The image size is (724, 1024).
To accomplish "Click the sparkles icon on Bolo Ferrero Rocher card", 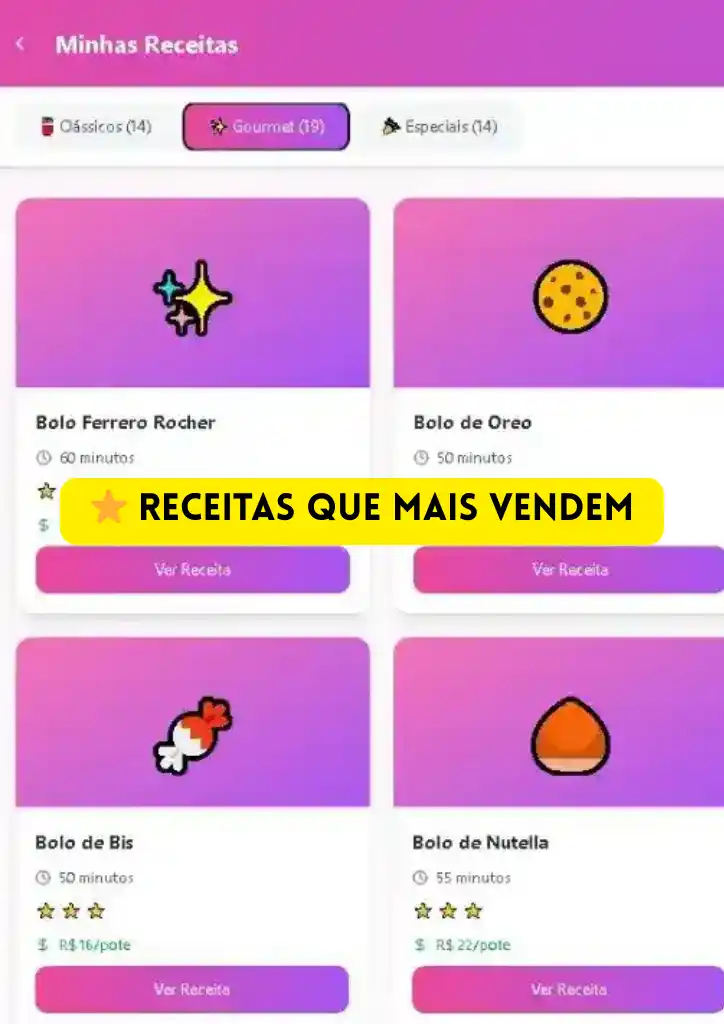I will 193,293.
